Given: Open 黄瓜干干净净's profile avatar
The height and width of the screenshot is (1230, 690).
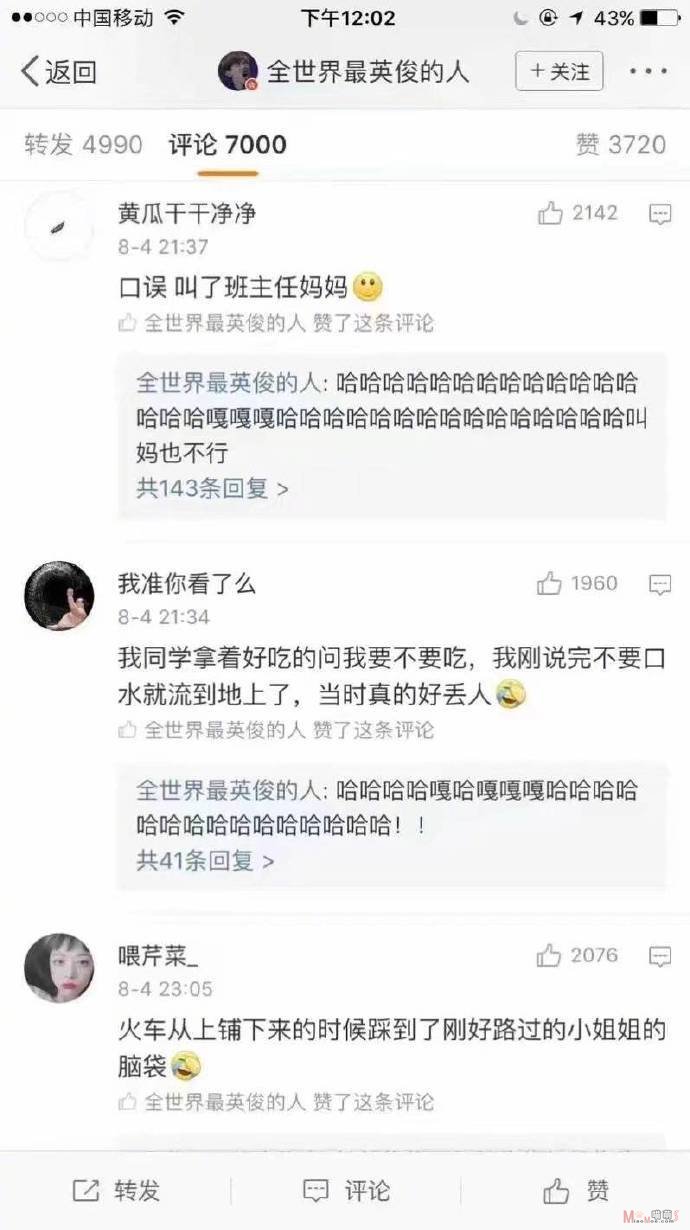Looking at the screenshot, I should coord(59,226).
